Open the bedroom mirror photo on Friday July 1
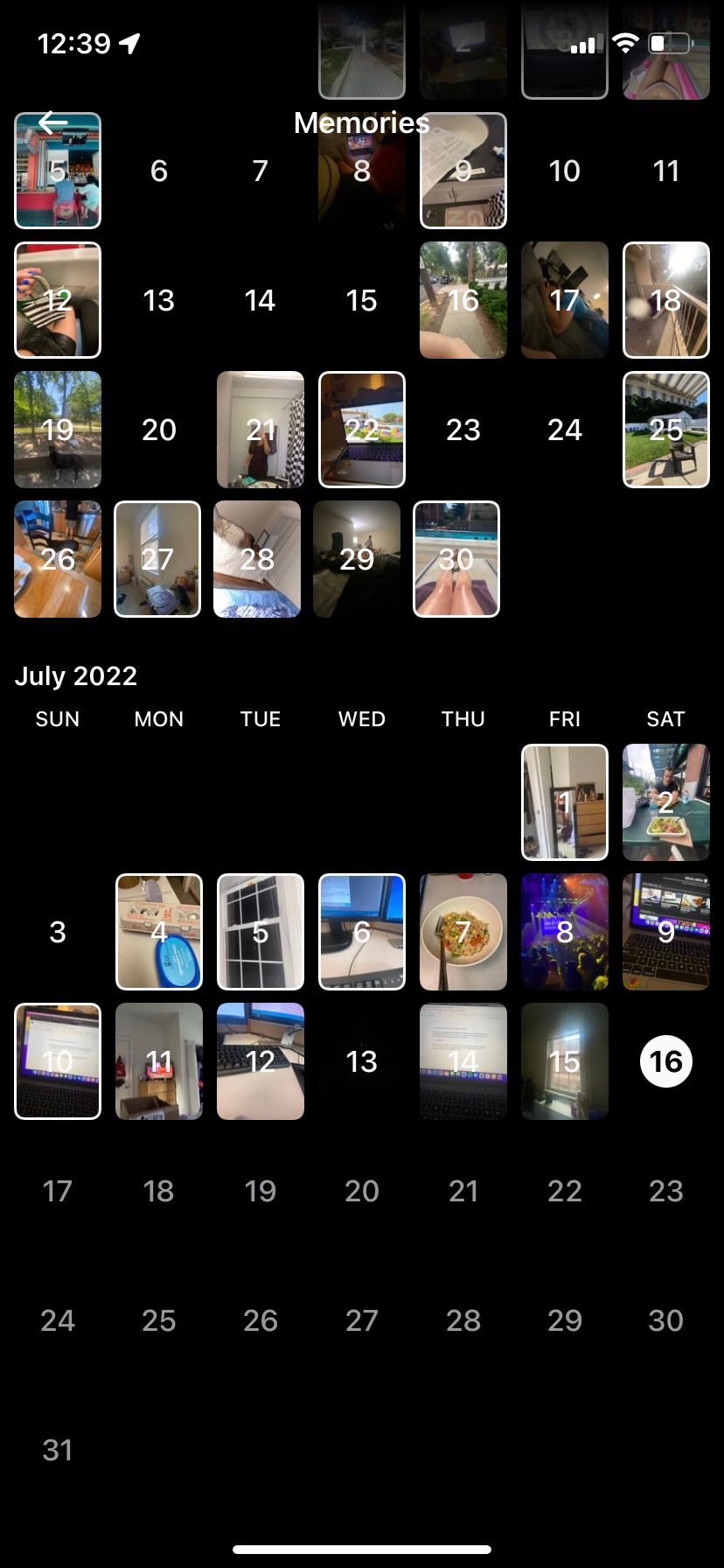Screen dimensions: 724x1568 point(565,801)
